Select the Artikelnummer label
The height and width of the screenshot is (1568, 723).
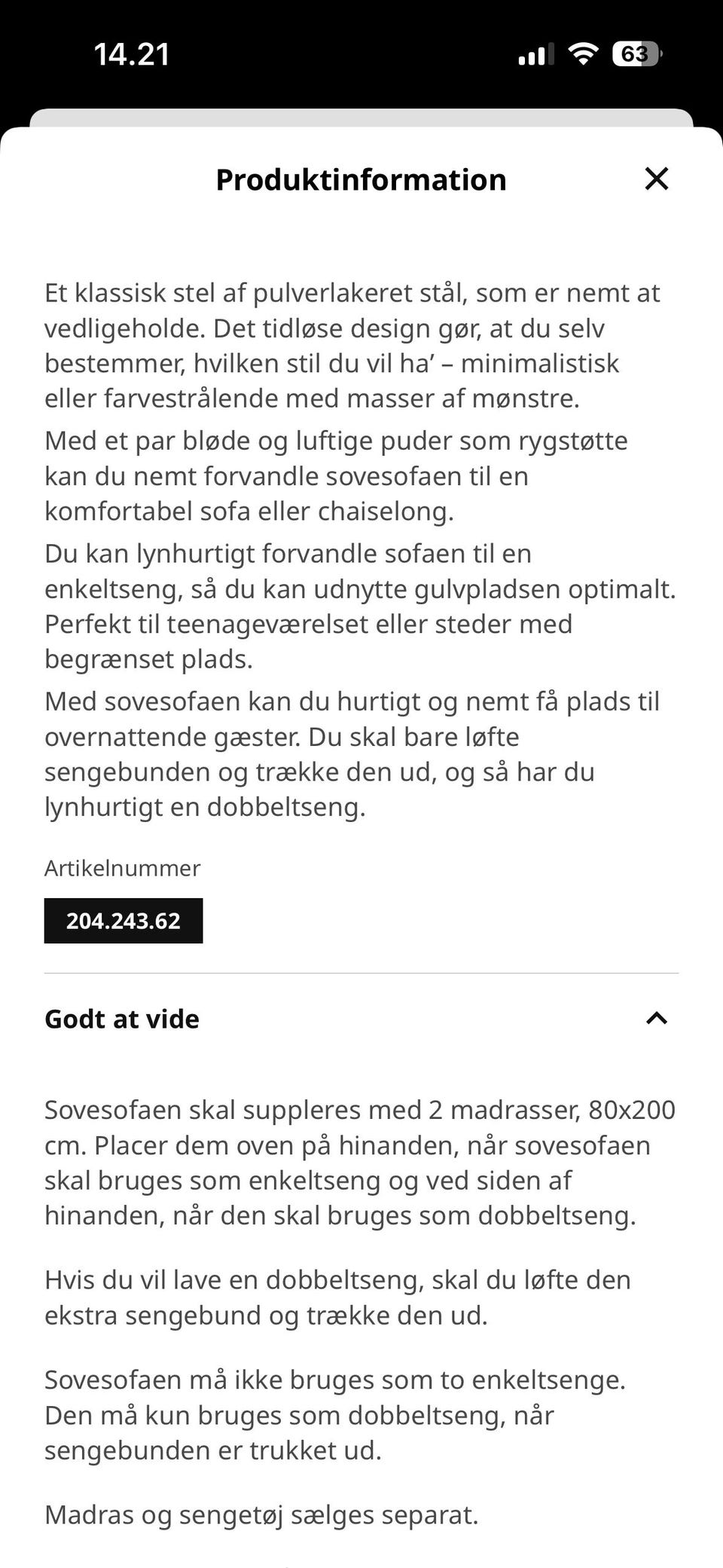click(x=122, y=868)
